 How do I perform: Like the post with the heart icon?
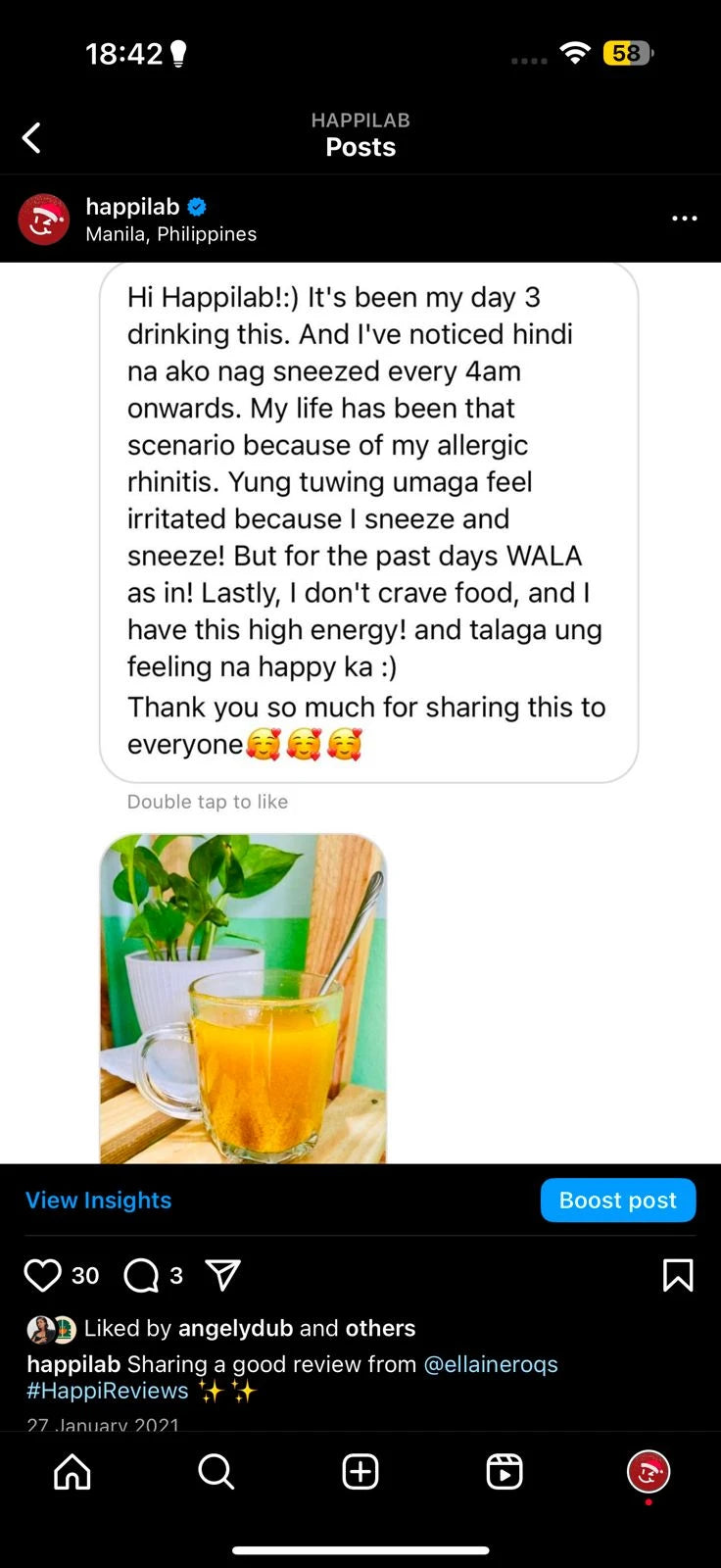click(42, 1275)
